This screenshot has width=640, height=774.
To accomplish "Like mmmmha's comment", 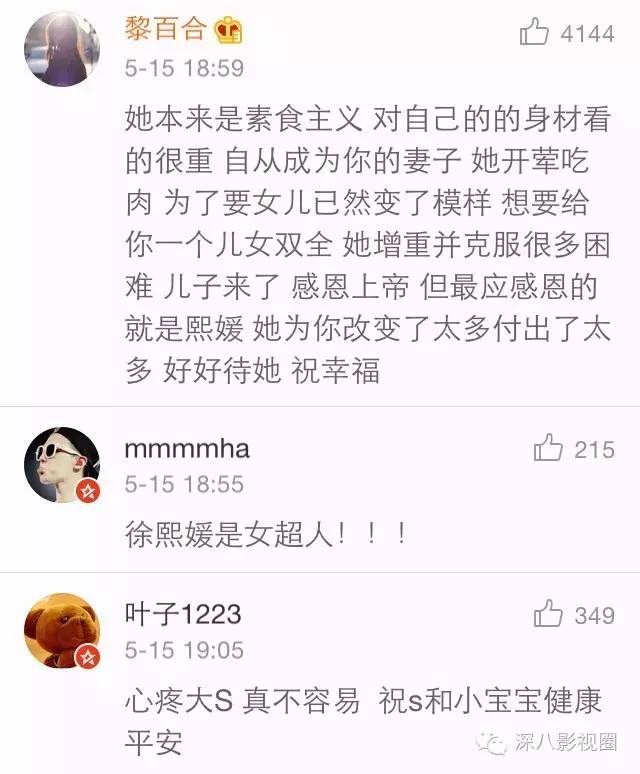I will point(548,449).
